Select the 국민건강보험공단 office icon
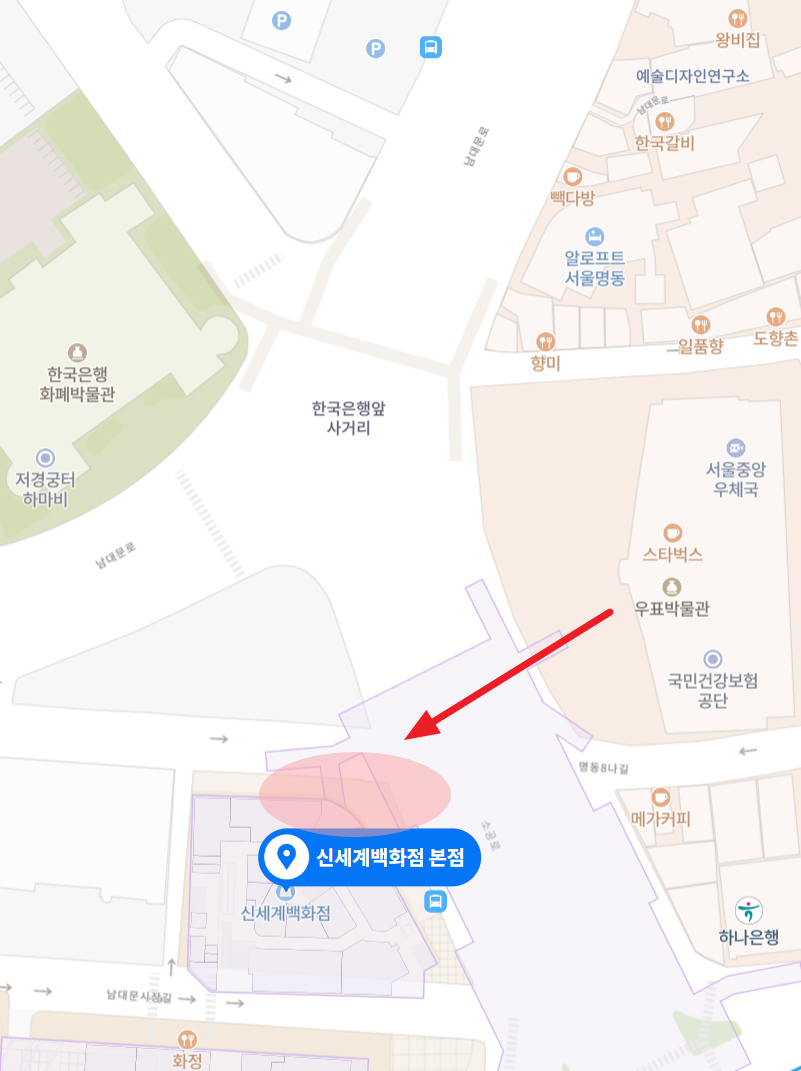The height and width of the screenshot is (1071, 801). [712, 659]
